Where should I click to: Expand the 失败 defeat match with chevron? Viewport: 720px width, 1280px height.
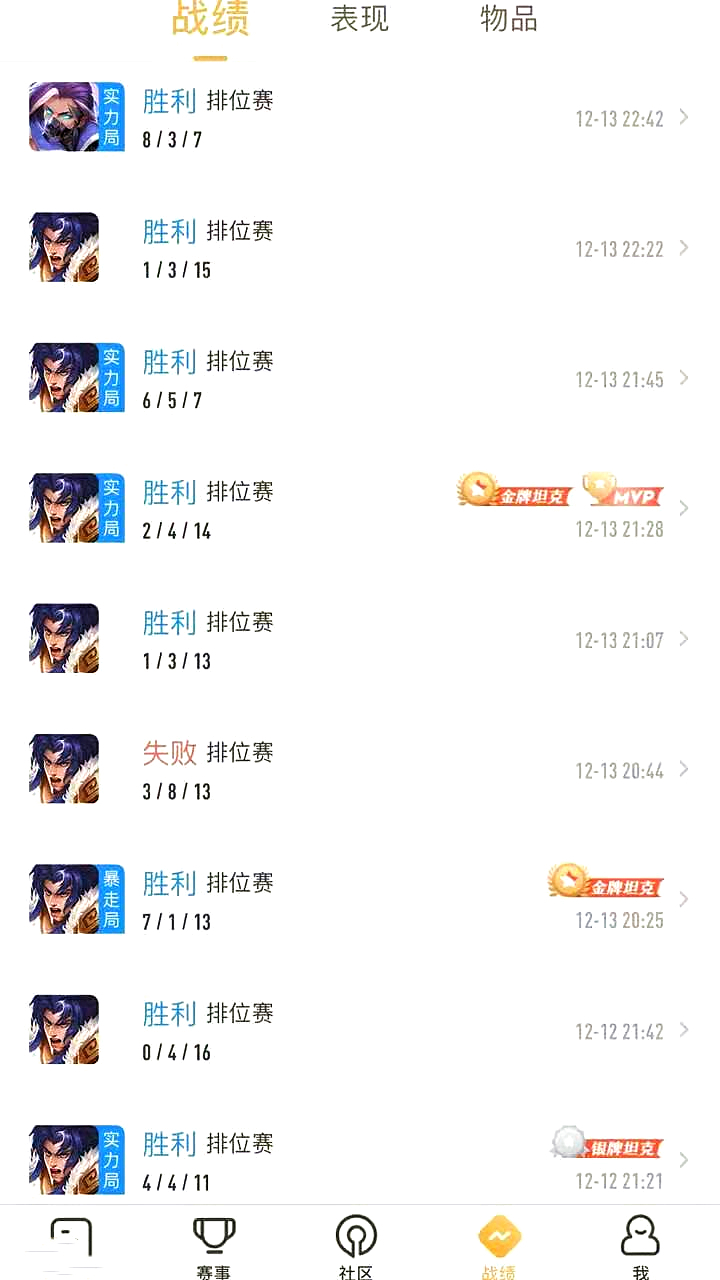point(686,770)
